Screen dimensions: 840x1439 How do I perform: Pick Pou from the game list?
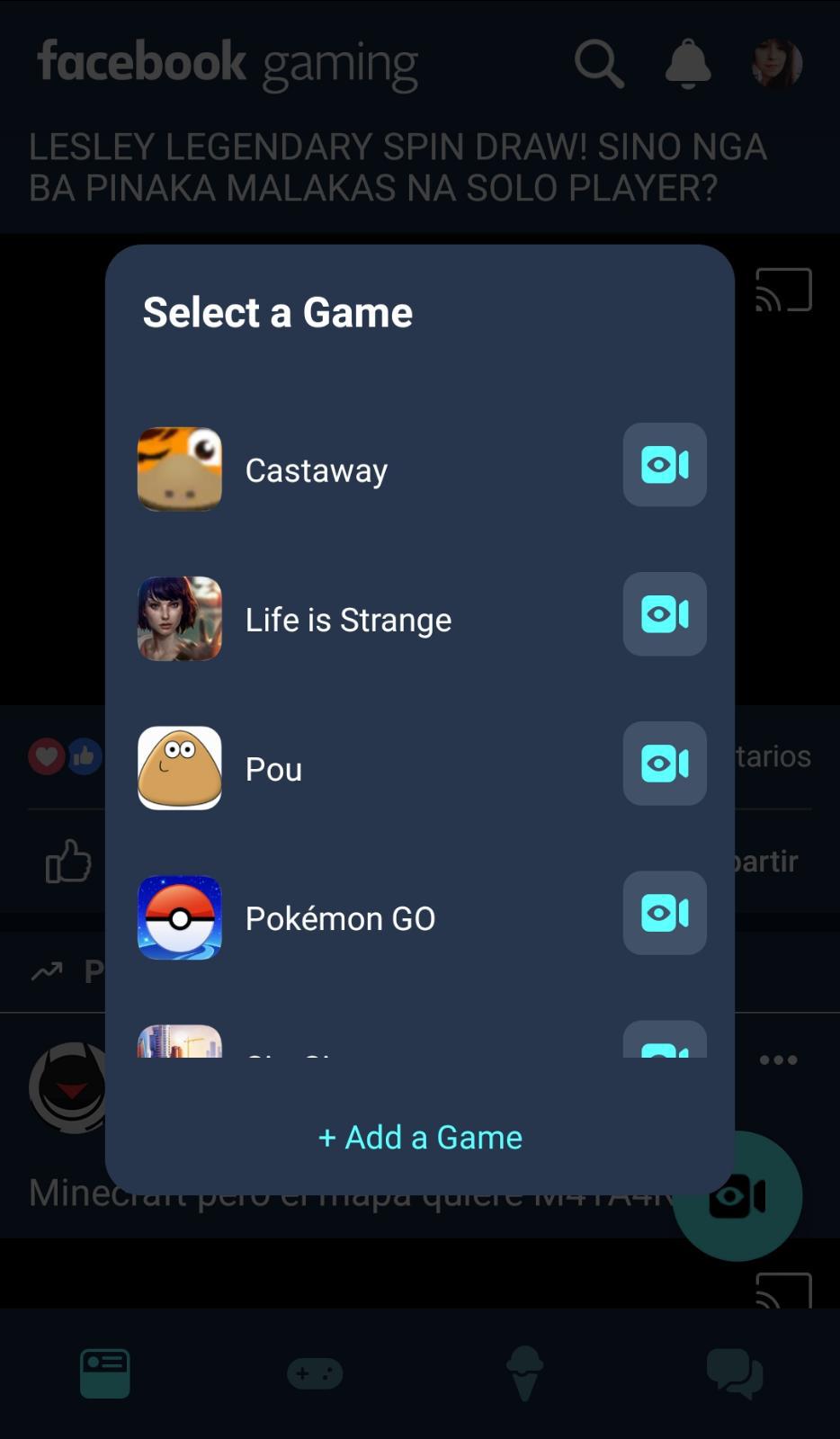coord(273,769)
